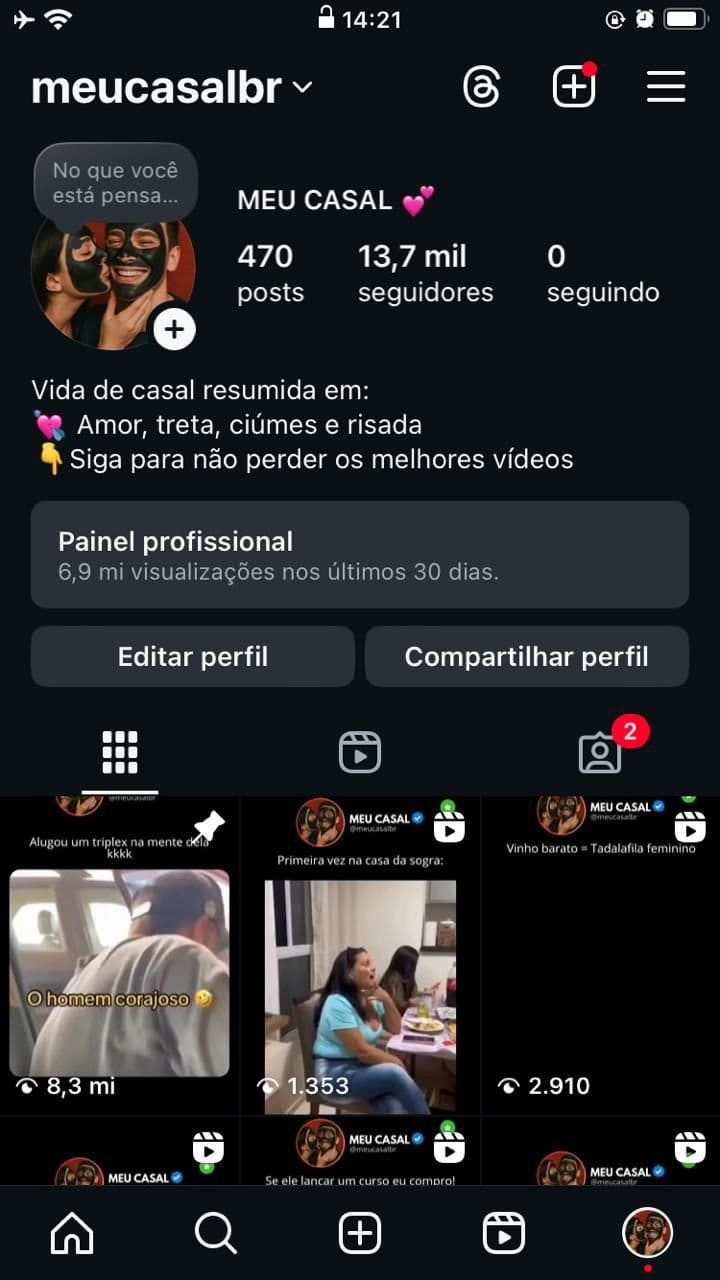Switch to the Reels tab icon
This screenshot has height=1280, width=720.
coord(359,751)
